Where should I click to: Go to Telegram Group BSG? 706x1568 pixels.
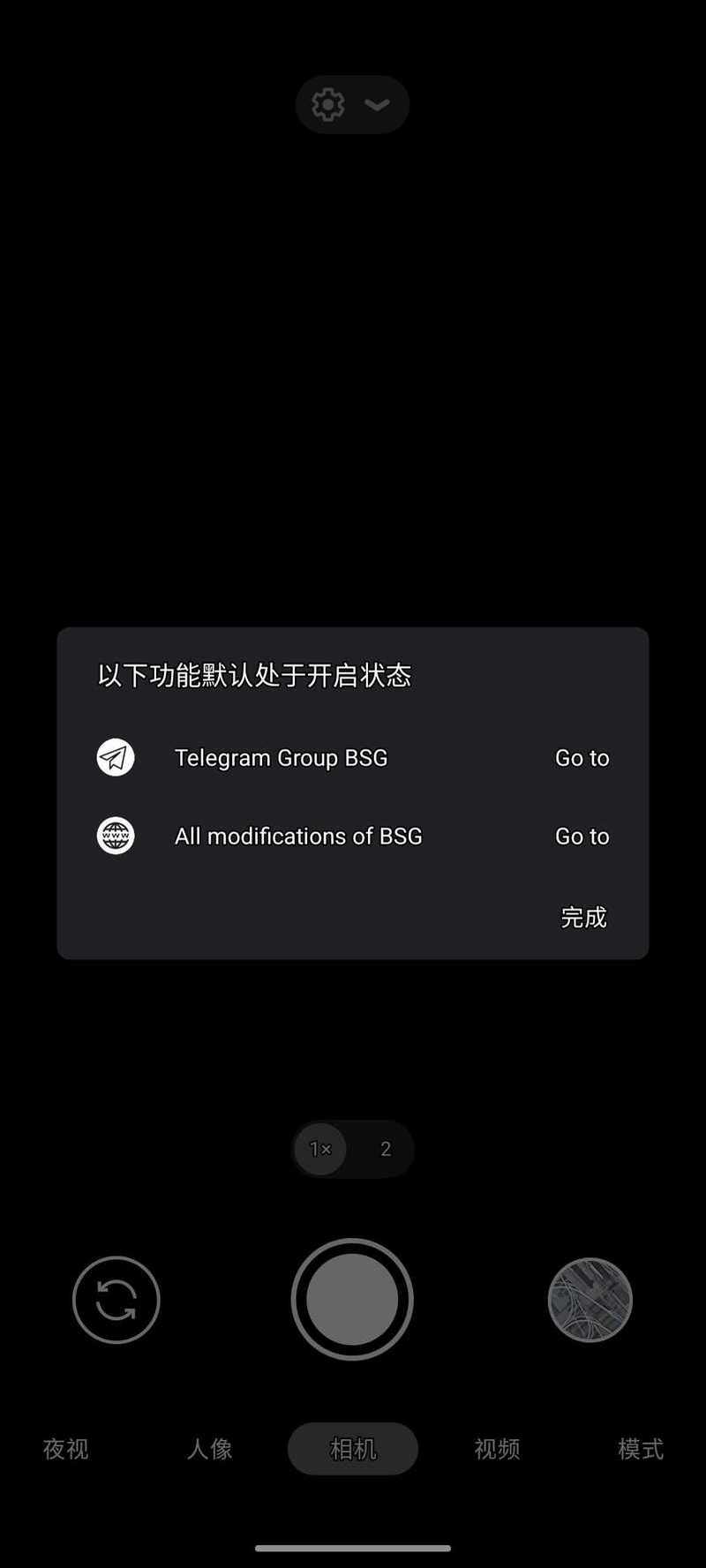tap(582, 758)
